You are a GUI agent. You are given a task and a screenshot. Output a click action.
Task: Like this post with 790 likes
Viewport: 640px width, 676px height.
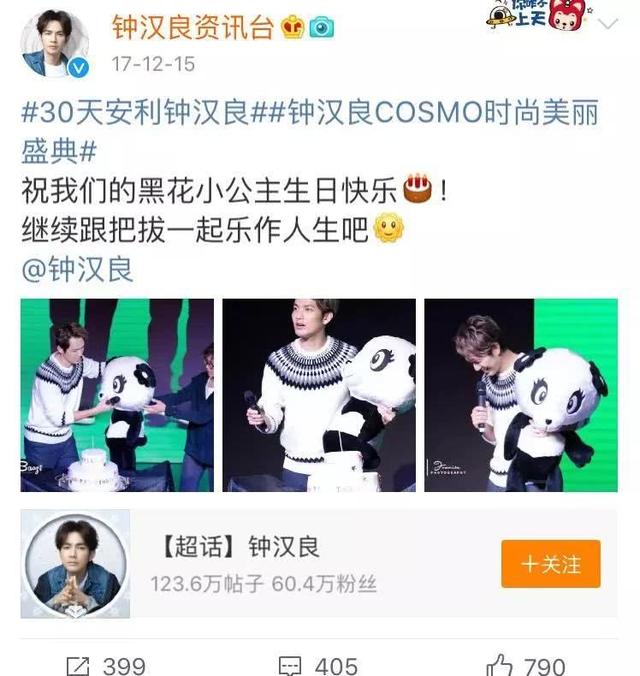[527, 665]
